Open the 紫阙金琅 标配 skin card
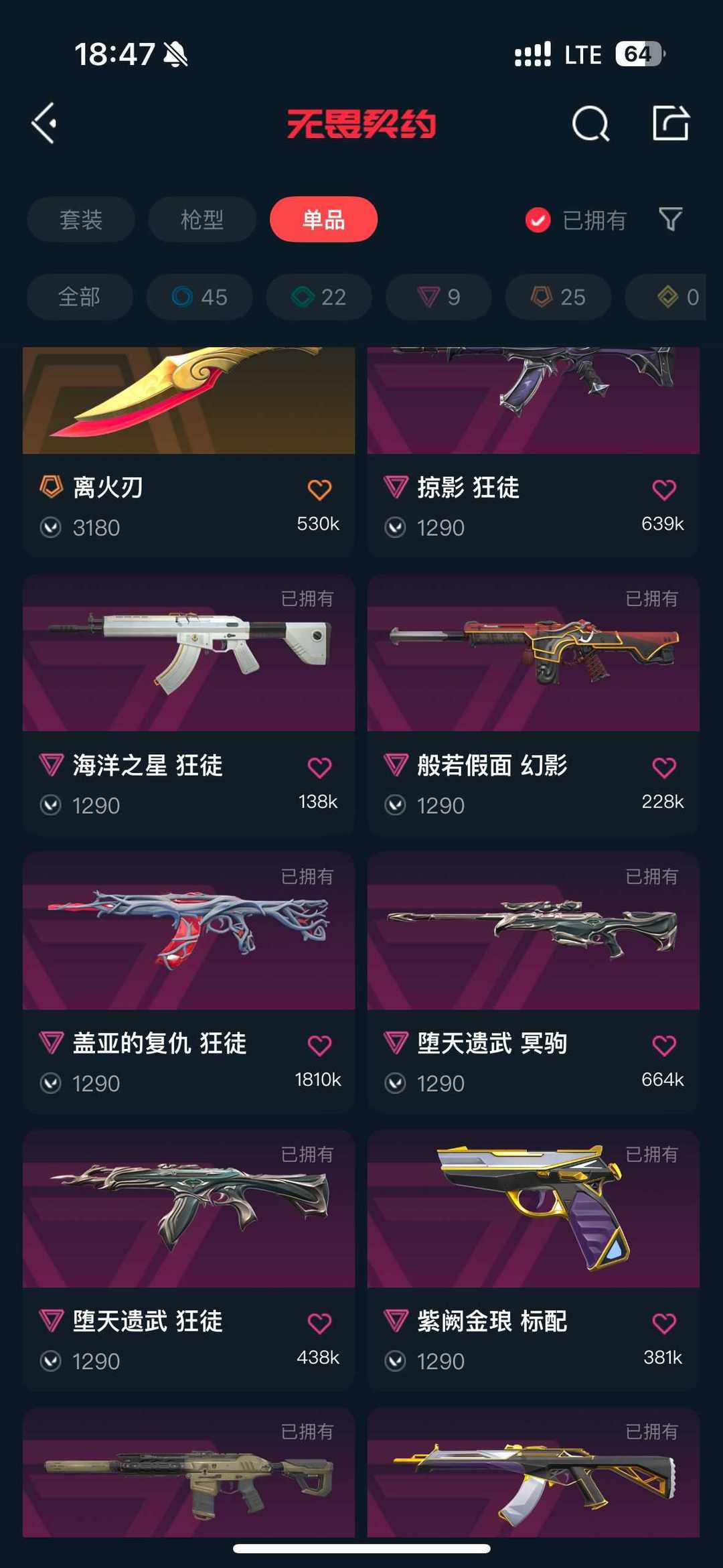723x1568 pixels. point(534,1260)
